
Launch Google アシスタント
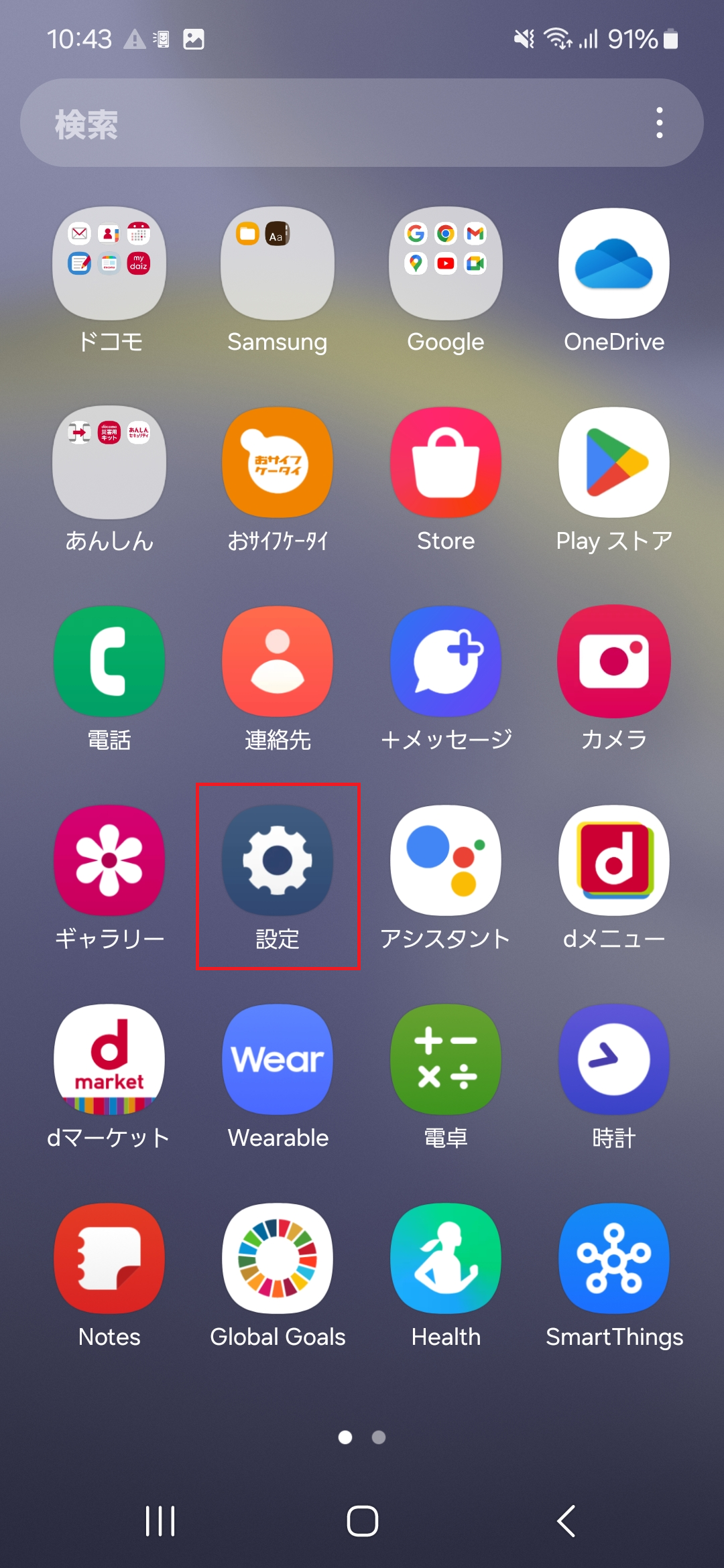[445, 861]
